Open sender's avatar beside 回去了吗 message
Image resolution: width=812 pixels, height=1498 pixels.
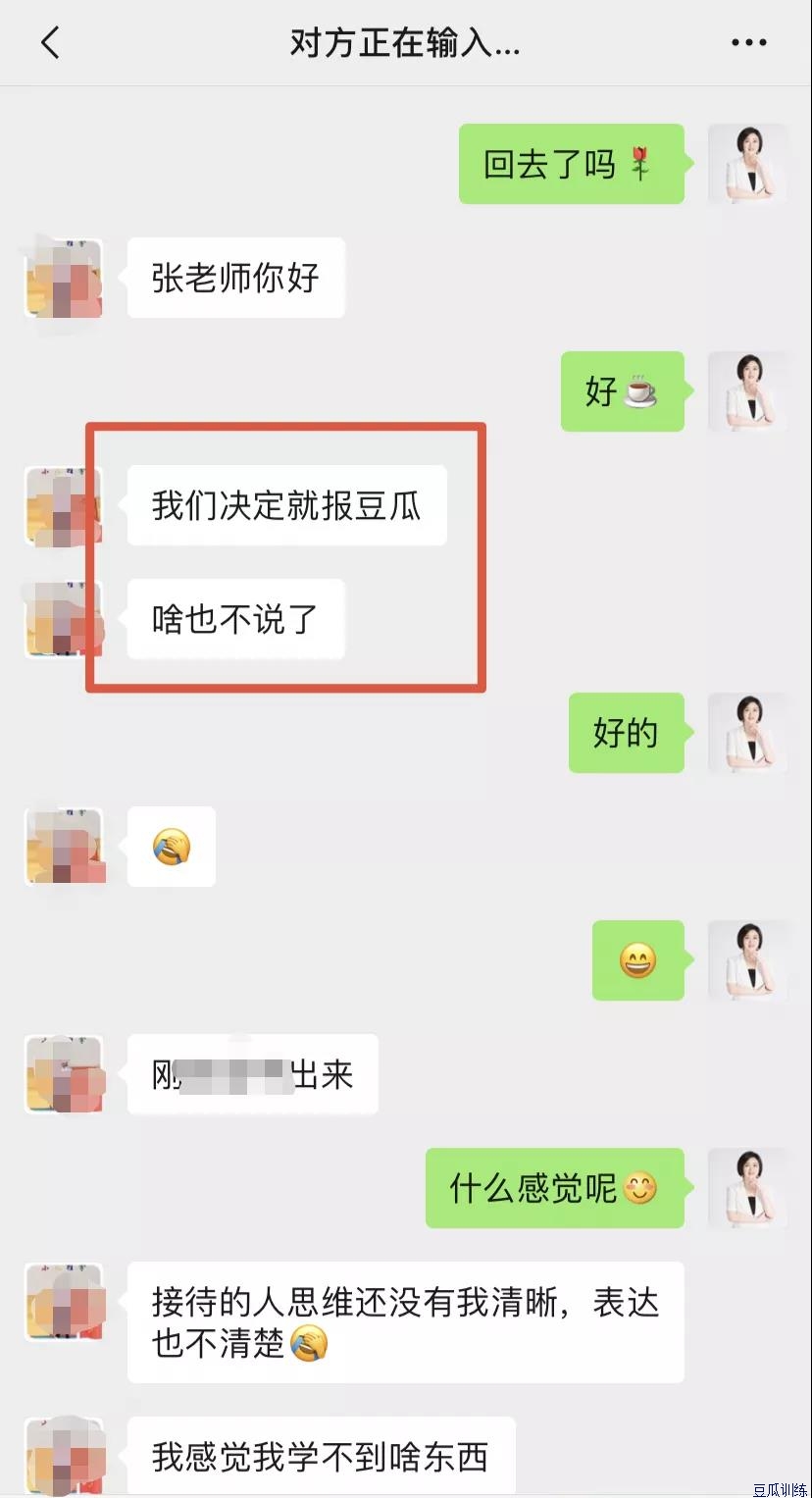747,164
